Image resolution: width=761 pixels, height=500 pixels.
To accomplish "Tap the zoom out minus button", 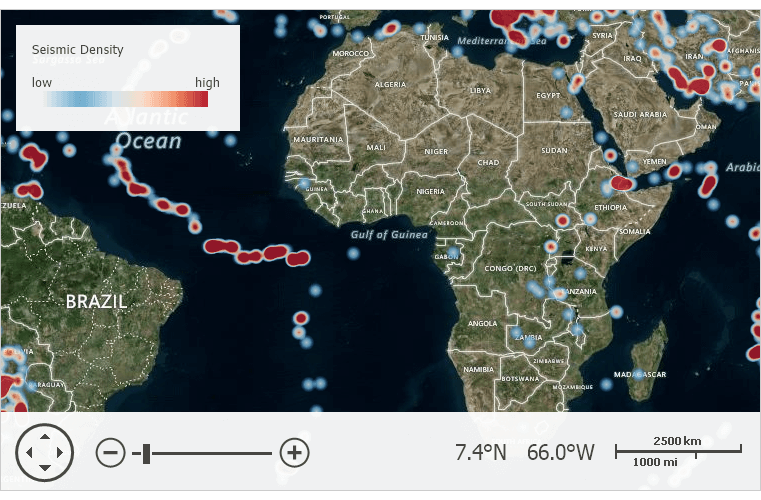I will click(111, 453).
